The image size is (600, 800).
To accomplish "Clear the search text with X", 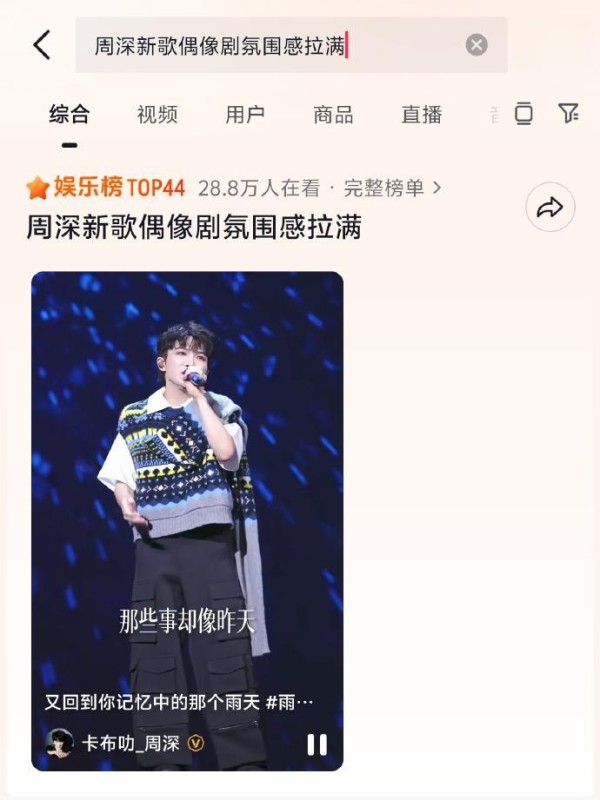I will (477, 45).
